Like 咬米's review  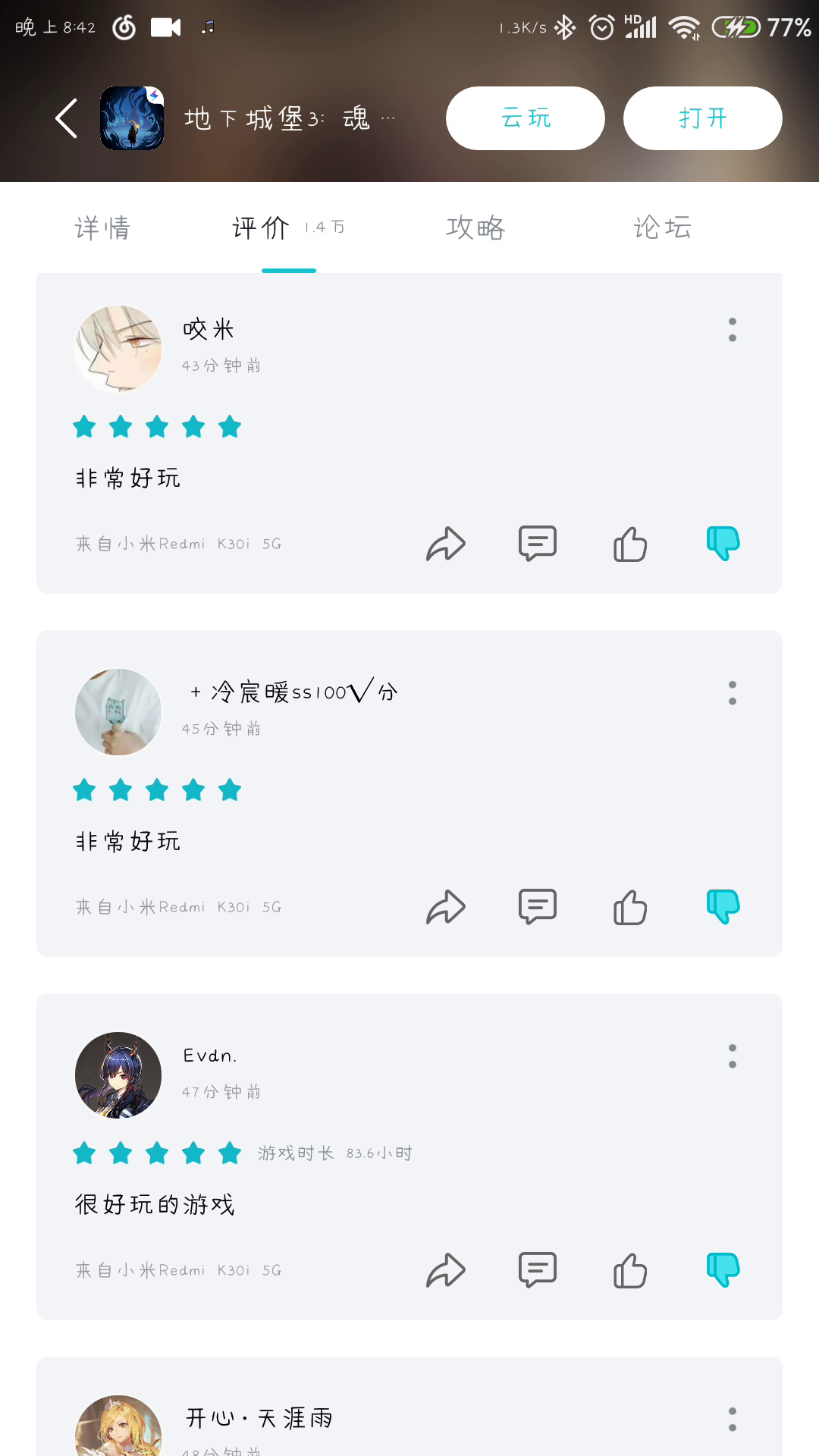pyautogui.click(x=630, y=544)
